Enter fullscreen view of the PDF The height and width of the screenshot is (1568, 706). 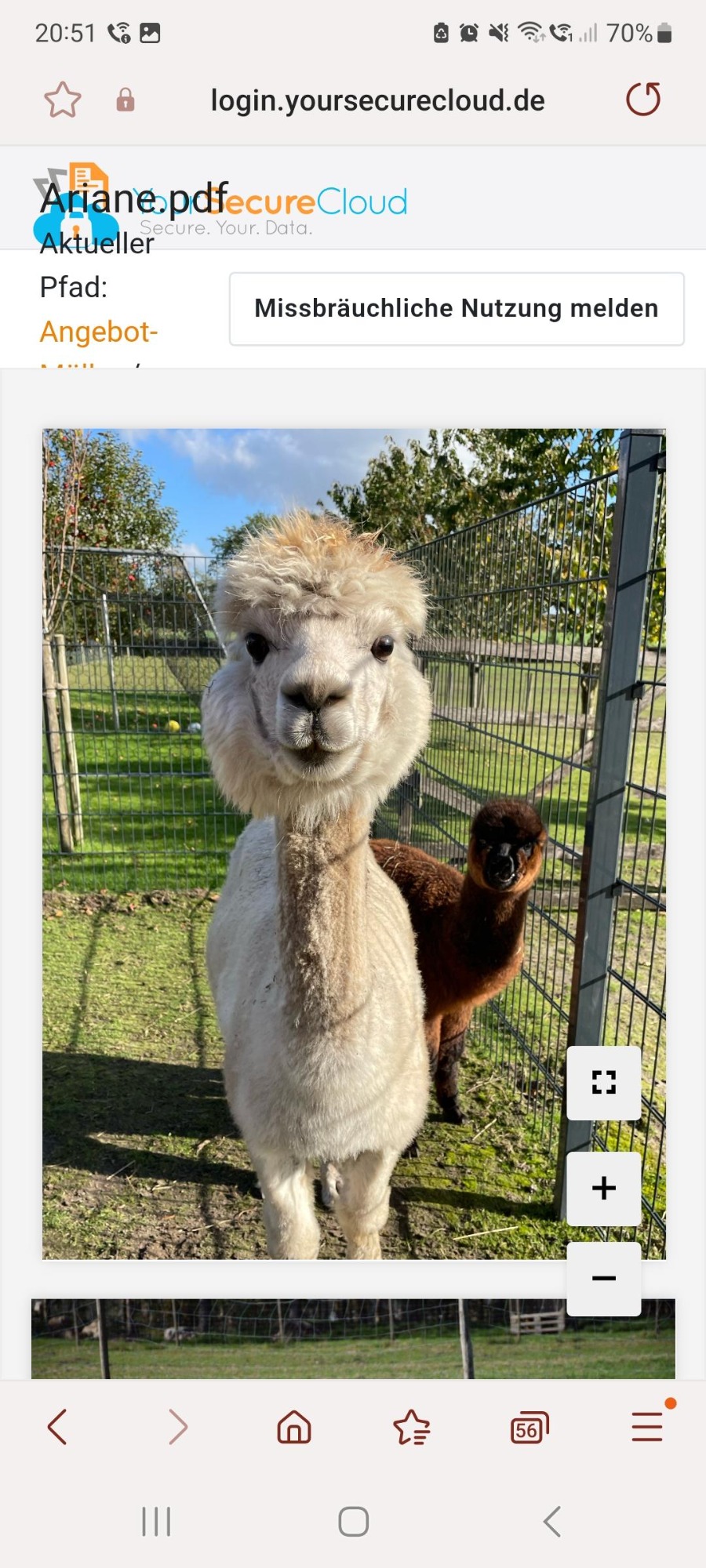(x=604, y=1083)
